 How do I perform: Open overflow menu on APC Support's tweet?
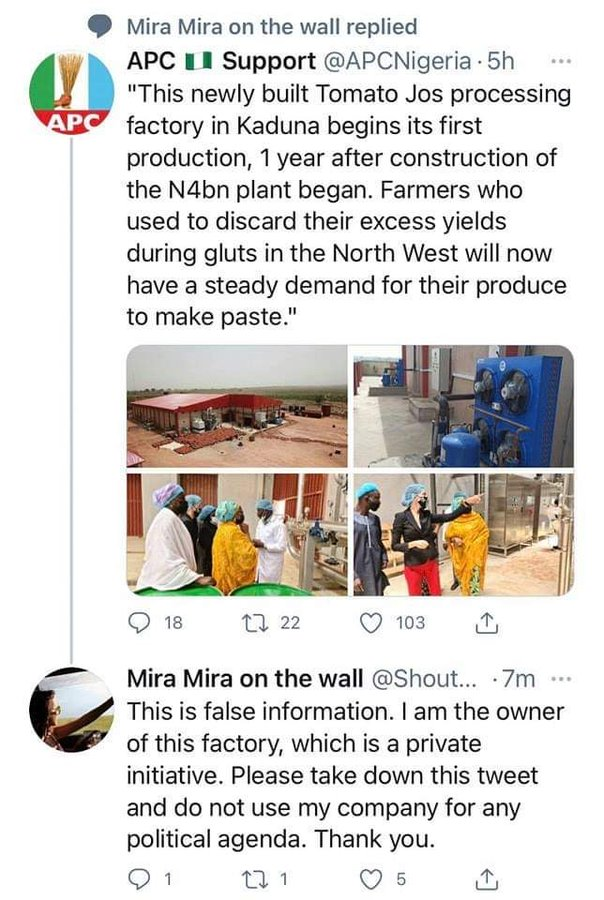click(x=561, y=62)
